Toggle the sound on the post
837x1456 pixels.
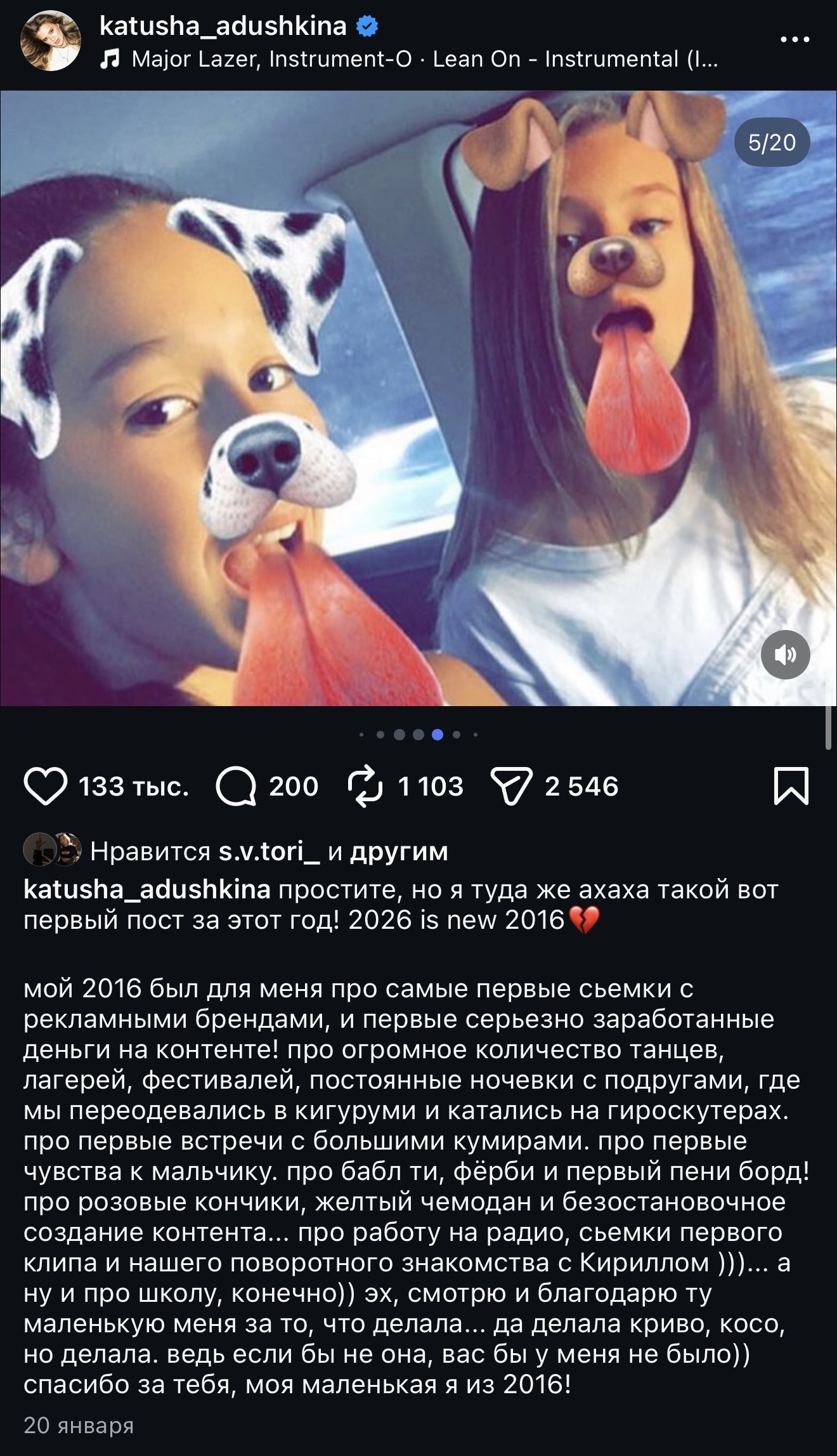click(785, 655)
